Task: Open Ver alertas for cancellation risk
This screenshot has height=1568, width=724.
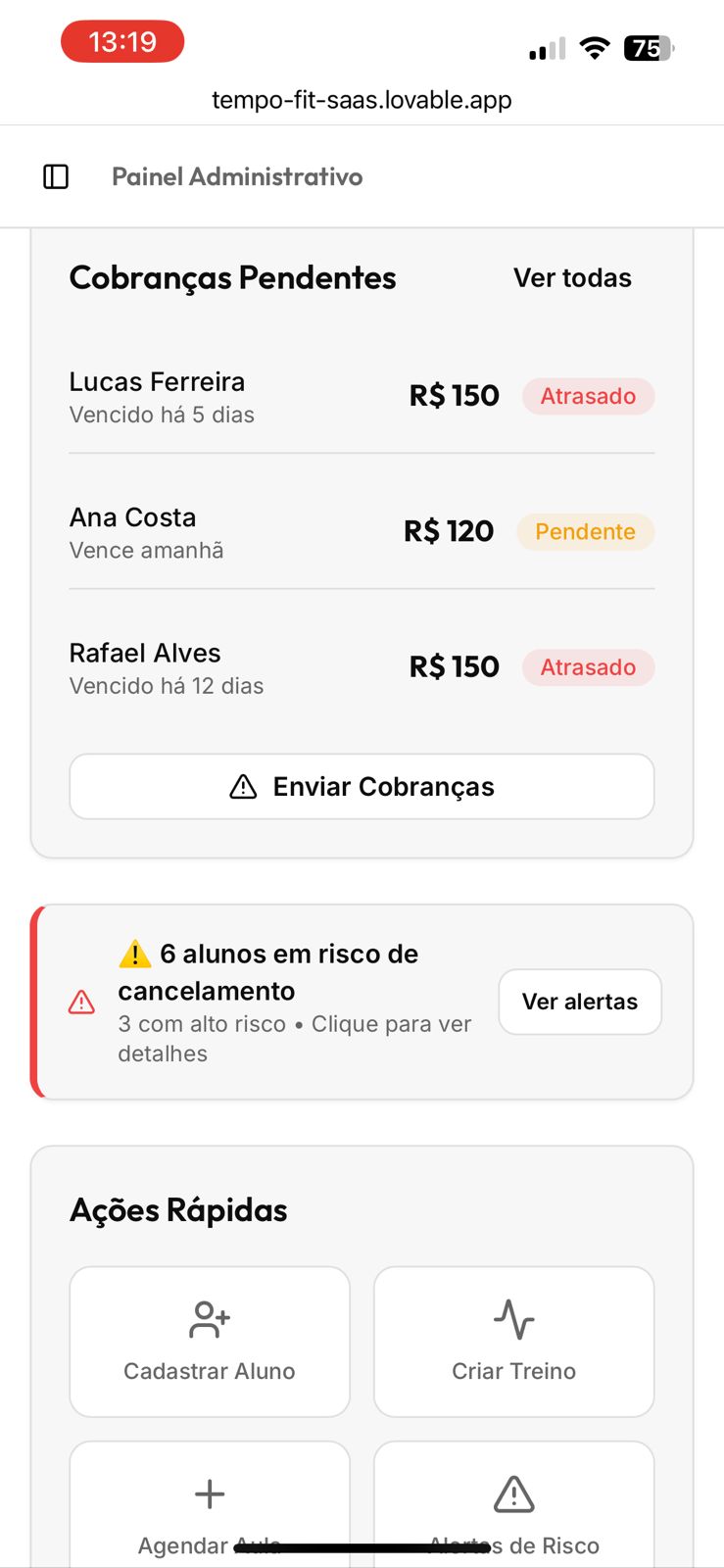Action: 579,1002
